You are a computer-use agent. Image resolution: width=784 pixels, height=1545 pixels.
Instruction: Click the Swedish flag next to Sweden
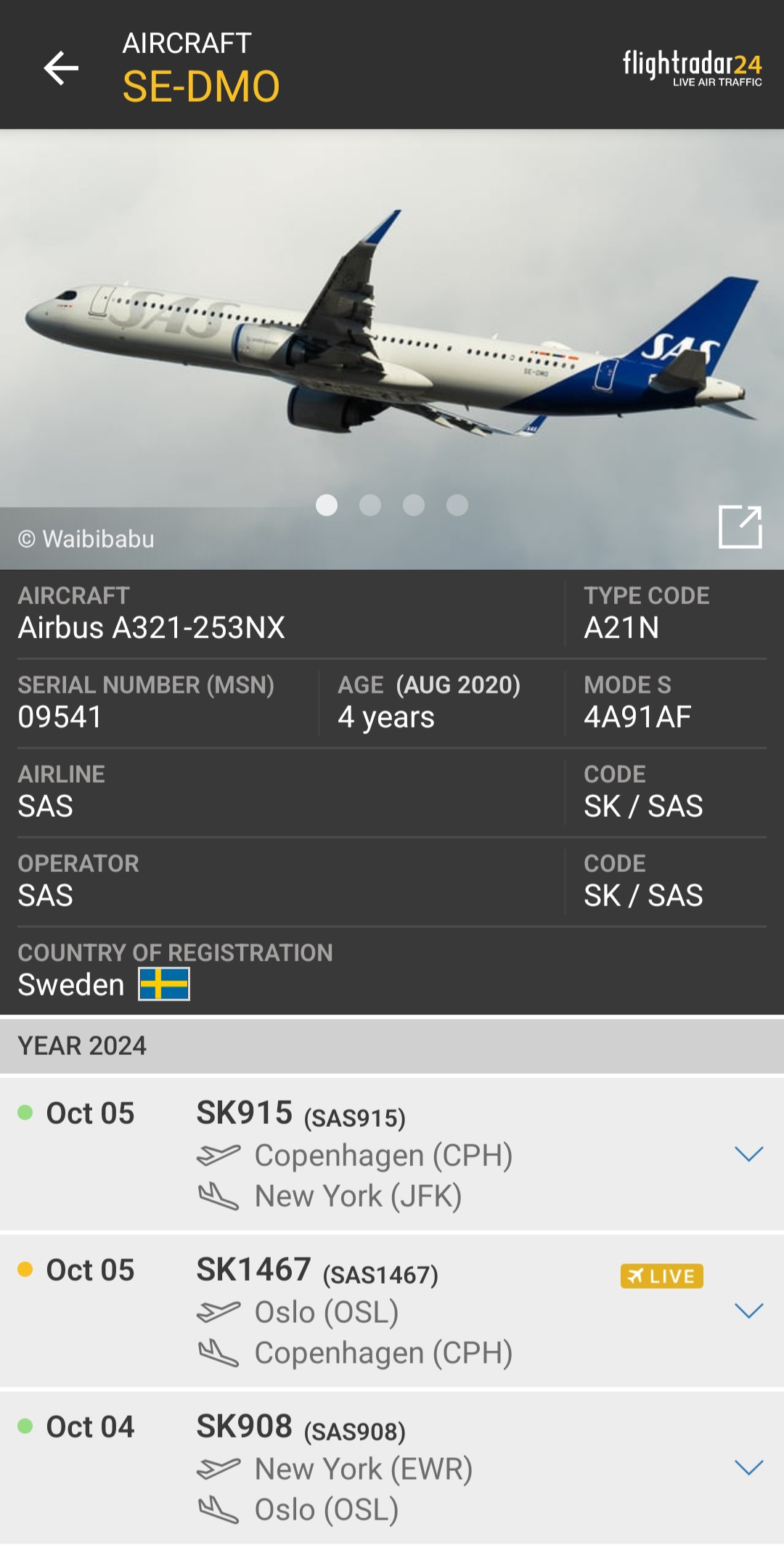point(164,985)
